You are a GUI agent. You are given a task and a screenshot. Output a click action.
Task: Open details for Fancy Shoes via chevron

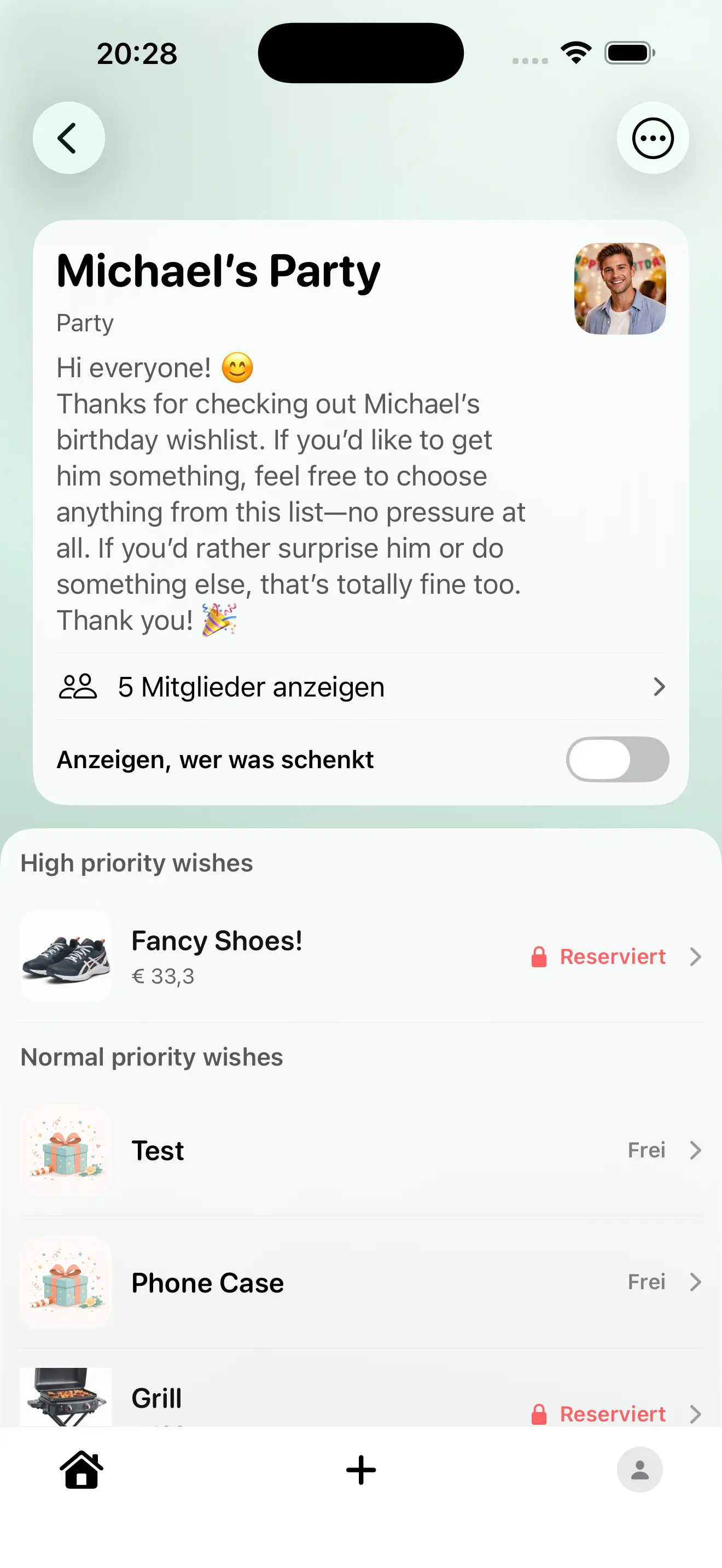pos(695,956)
